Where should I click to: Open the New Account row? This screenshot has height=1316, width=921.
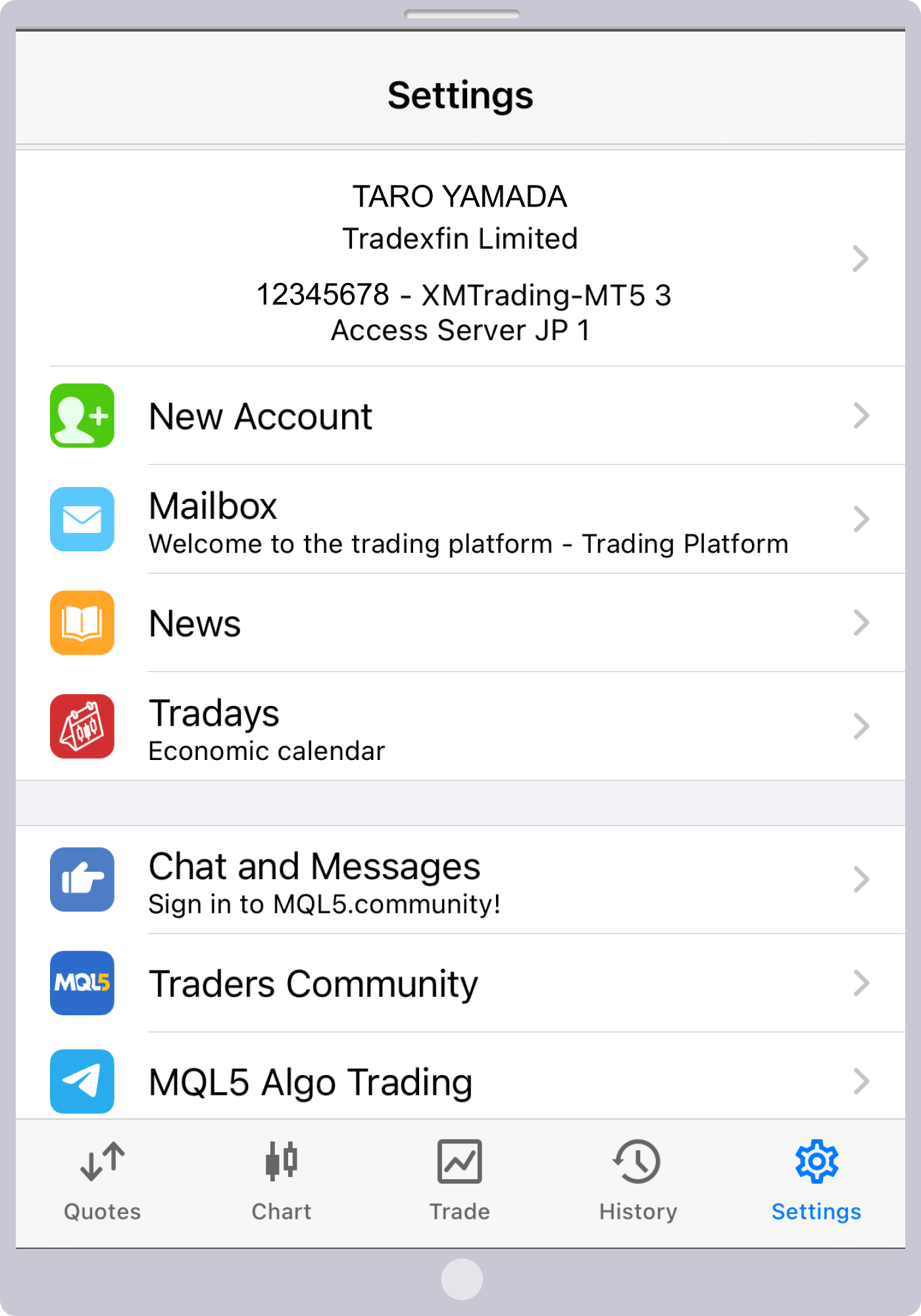pos(460,417)
